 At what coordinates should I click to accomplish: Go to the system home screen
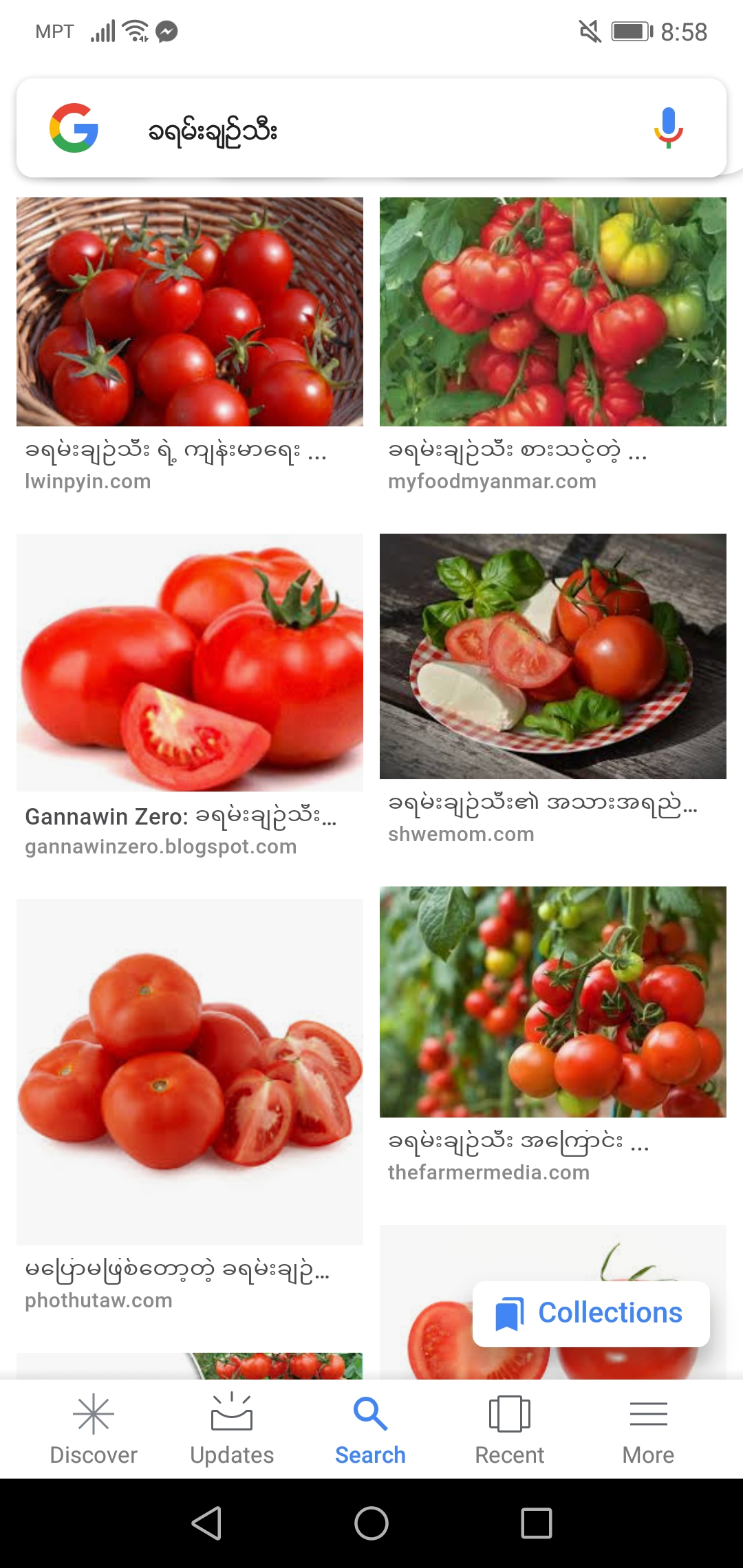pos(371,1523)
